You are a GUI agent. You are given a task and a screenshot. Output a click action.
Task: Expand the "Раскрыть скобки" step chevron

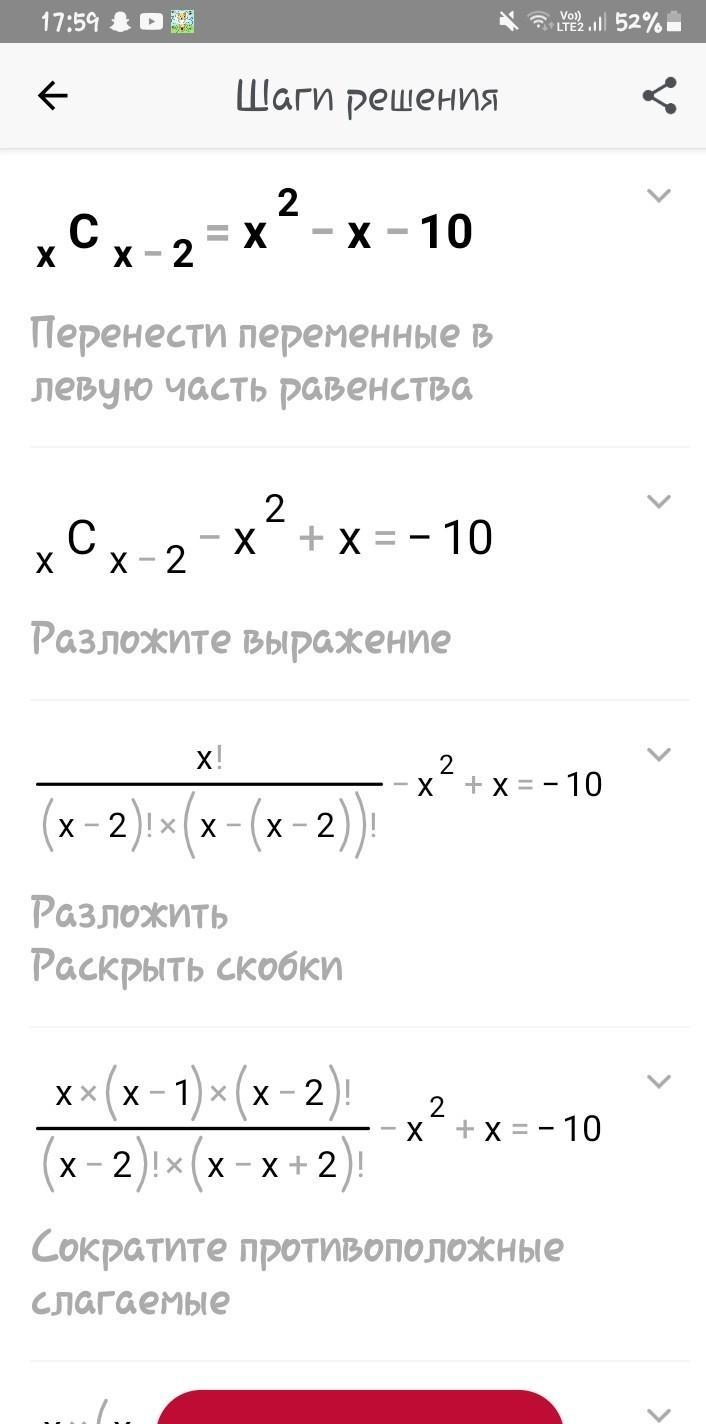coord(658,754)
